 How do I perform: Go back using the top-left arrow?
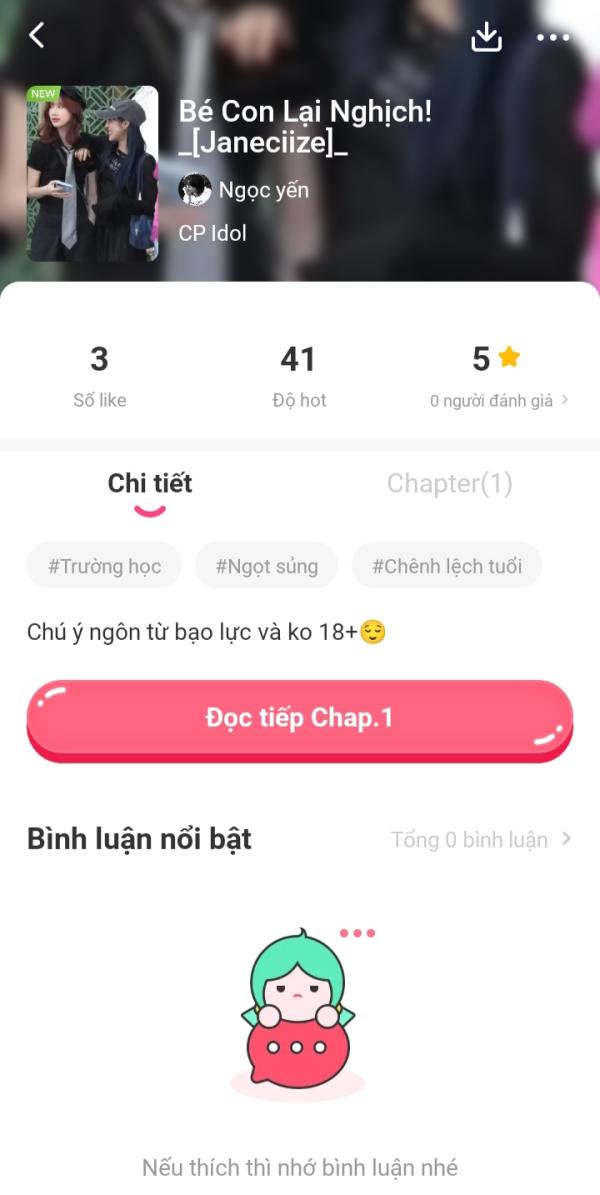(37, 36)
